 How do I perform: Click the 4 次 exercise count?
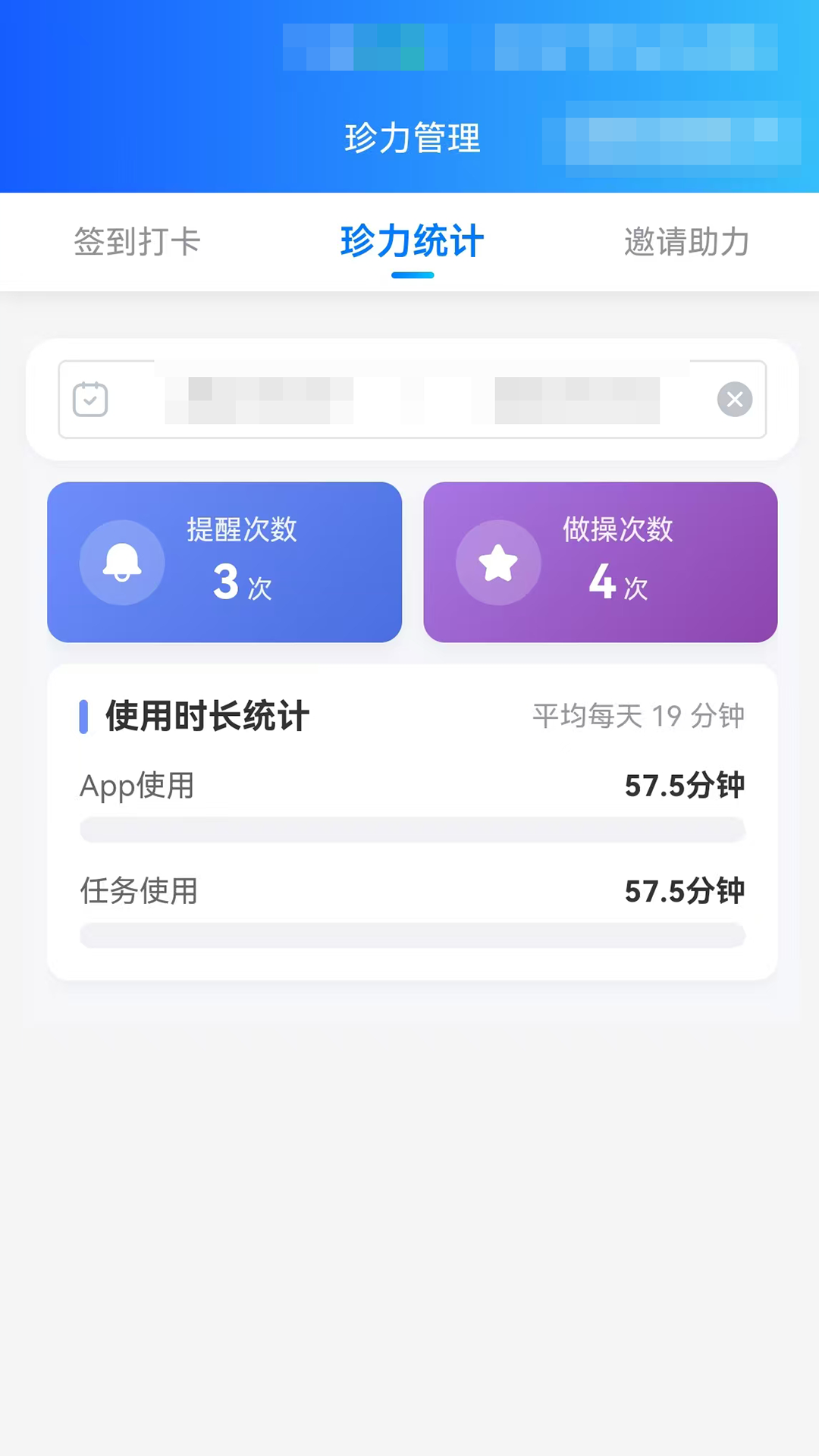(616, 583)
